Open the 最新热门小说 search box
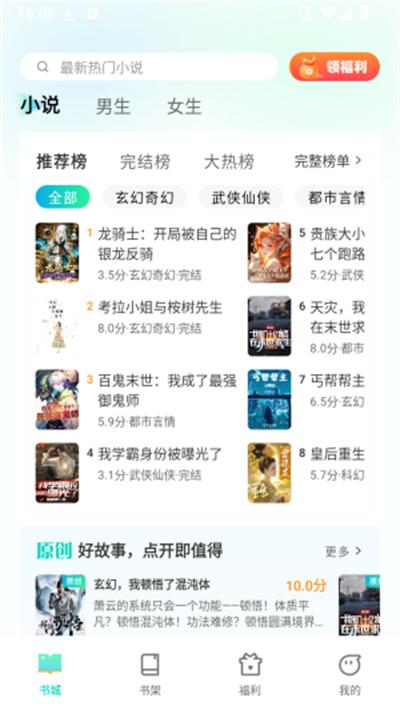The image size is (400, 710). pyautogui.click(x=149, y=67)
